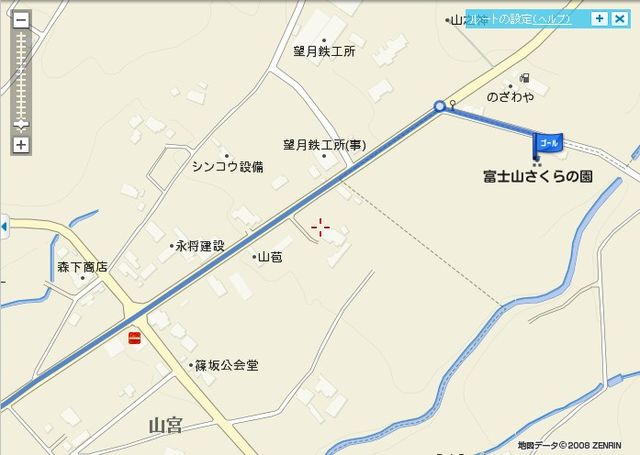Screen dimensions: 640x455
Task: Close the route settings panel
Action: (x=619, y=18)
